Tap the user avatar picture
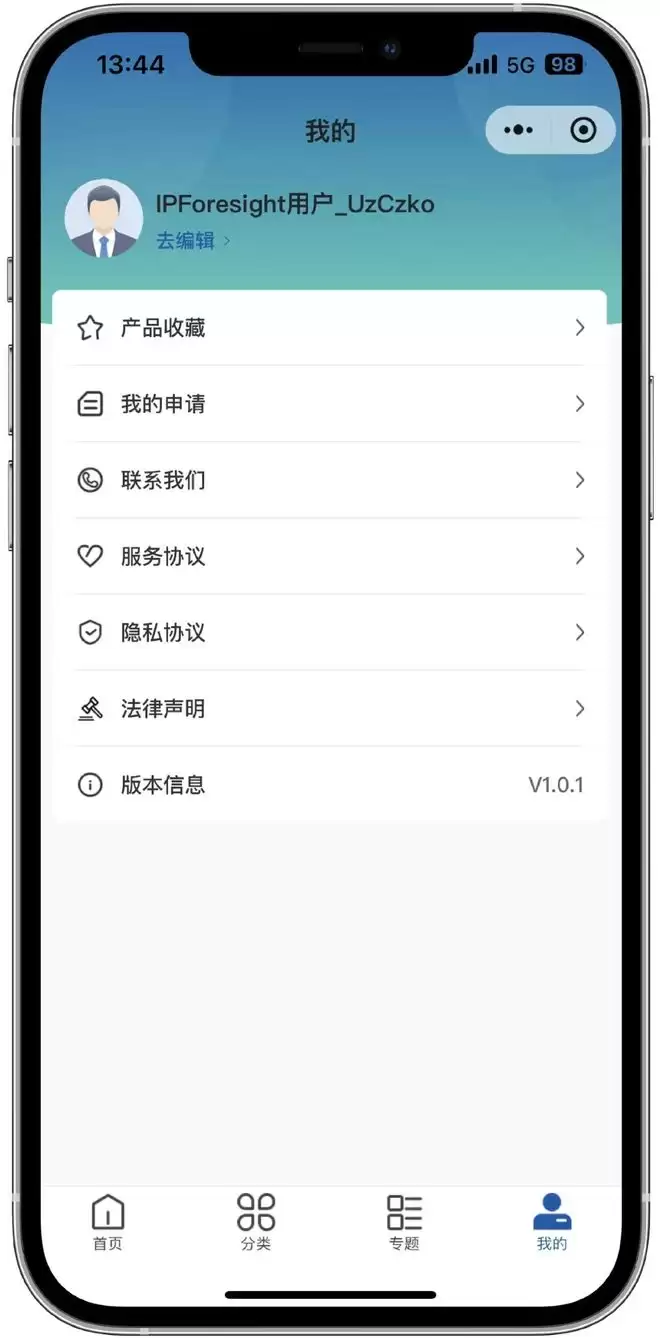 pyautogui.click(x=104, y=219)
